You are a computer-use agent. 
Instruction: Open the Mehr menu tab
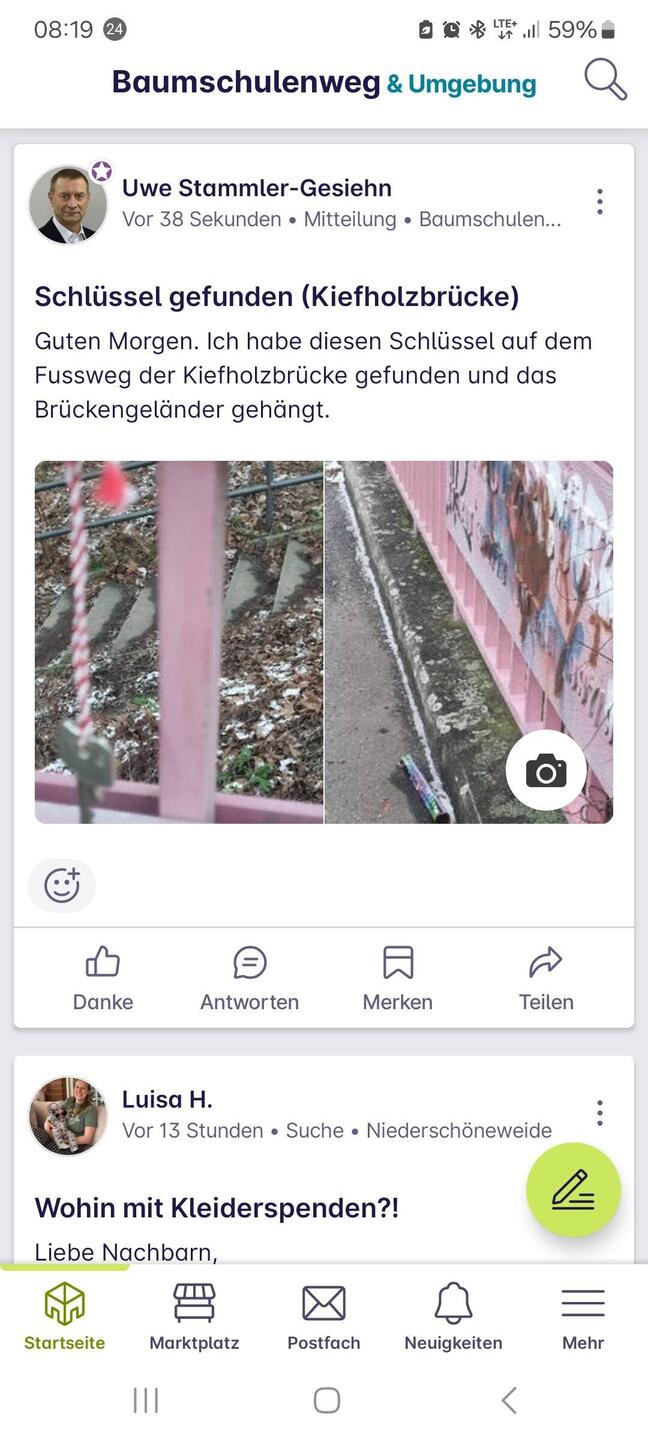583,1317
